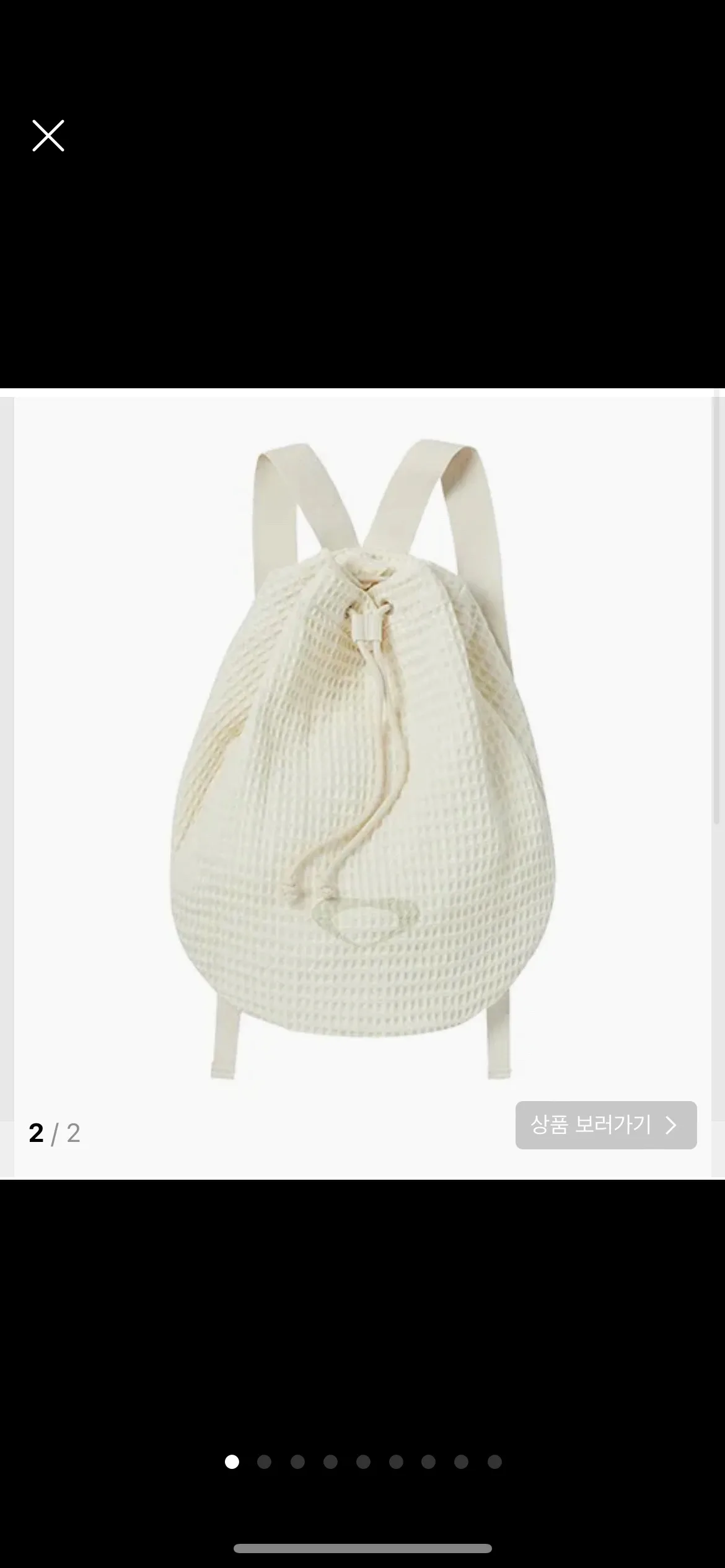
Task: Jump to the second page indicator dot
Action: 265,1462
